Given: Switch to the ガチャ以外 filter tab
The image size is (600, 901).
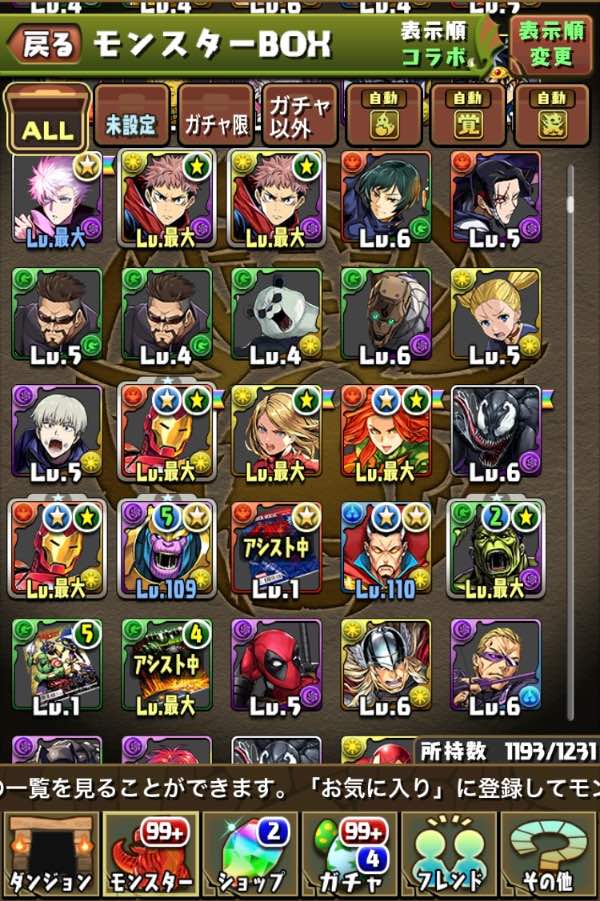Looking at the screenshot, I should click(300, 116).
